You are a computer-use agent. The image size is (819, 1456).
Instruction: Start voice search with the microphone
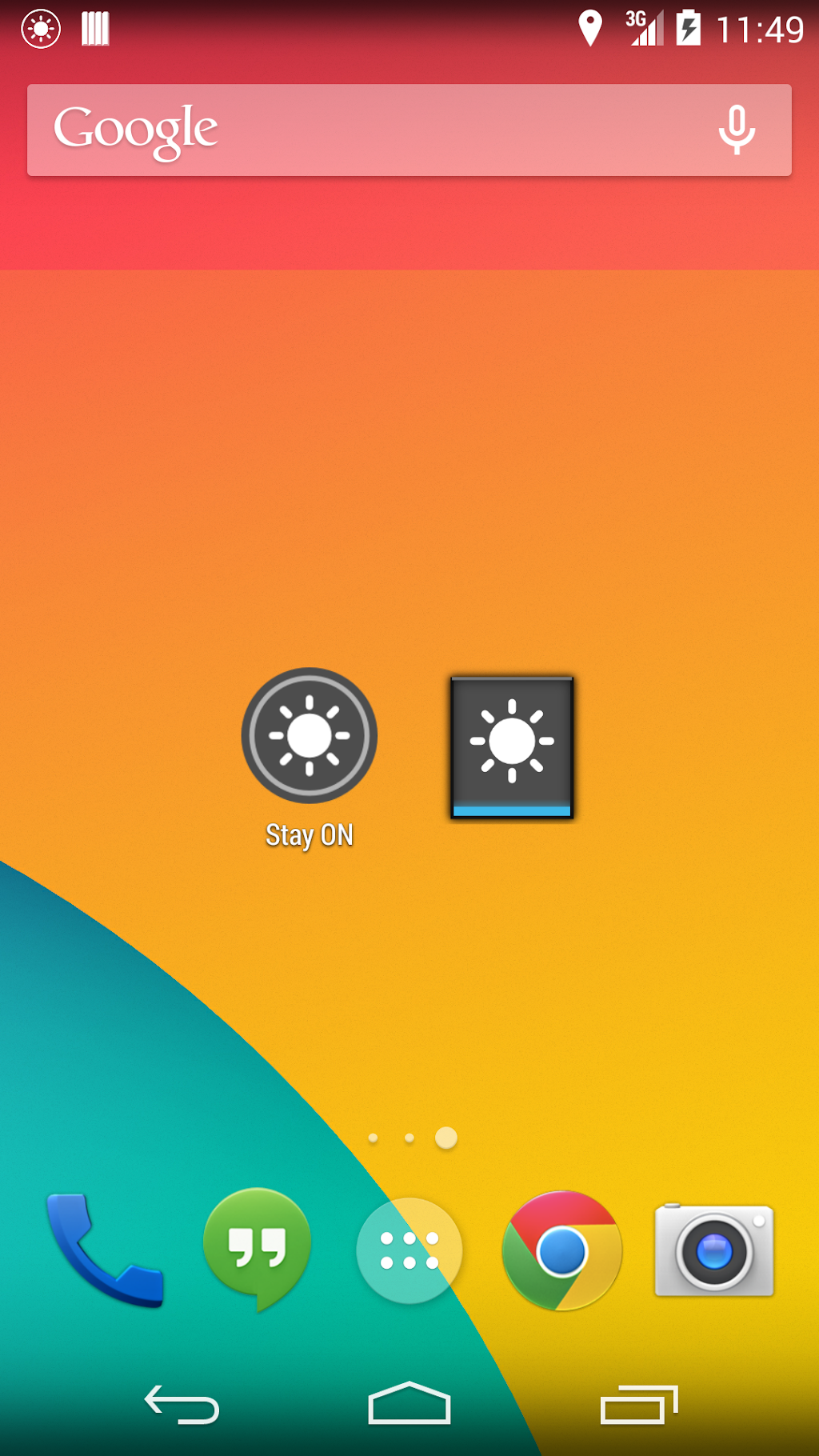(736, 130)
